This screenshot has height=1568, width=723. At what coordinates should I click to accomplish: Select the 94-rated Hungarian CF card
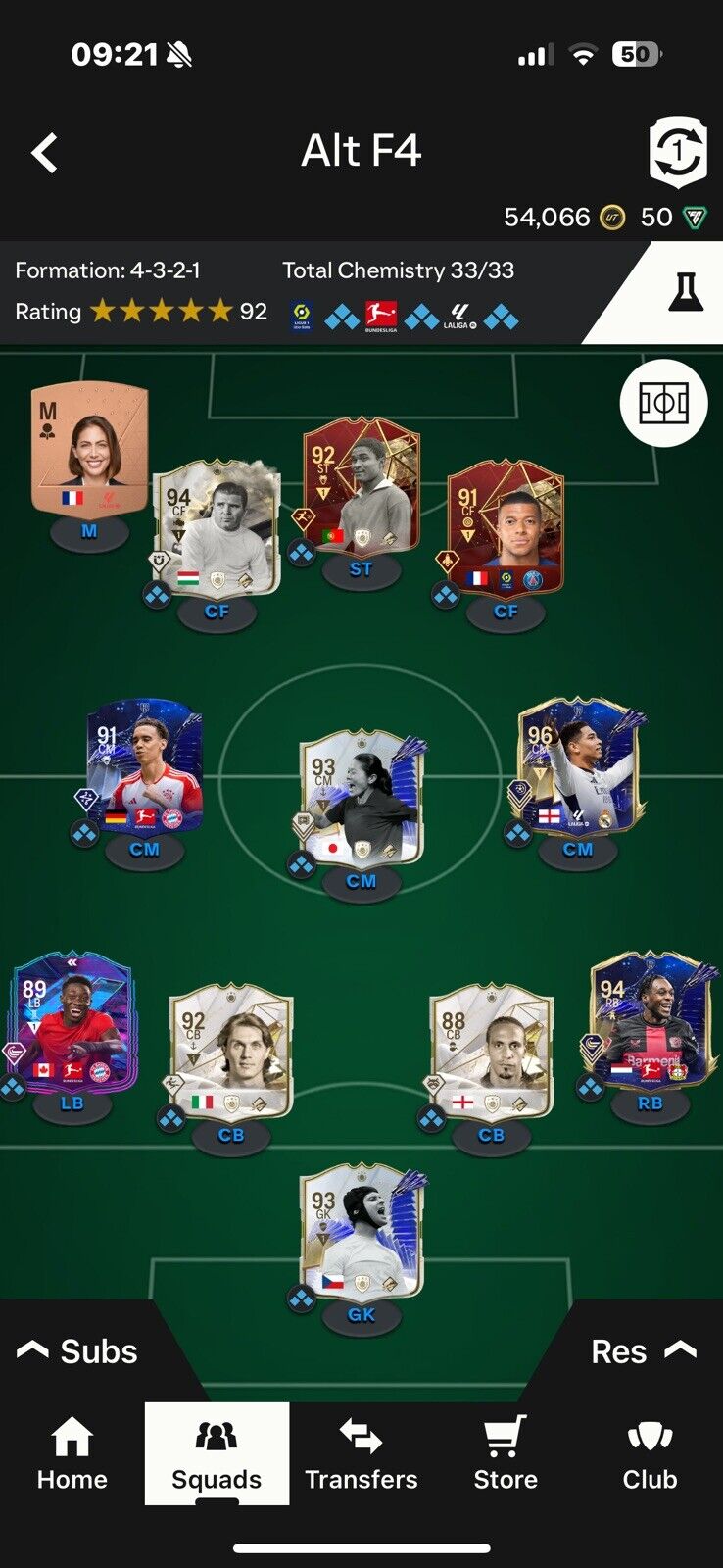coord(217,529)
